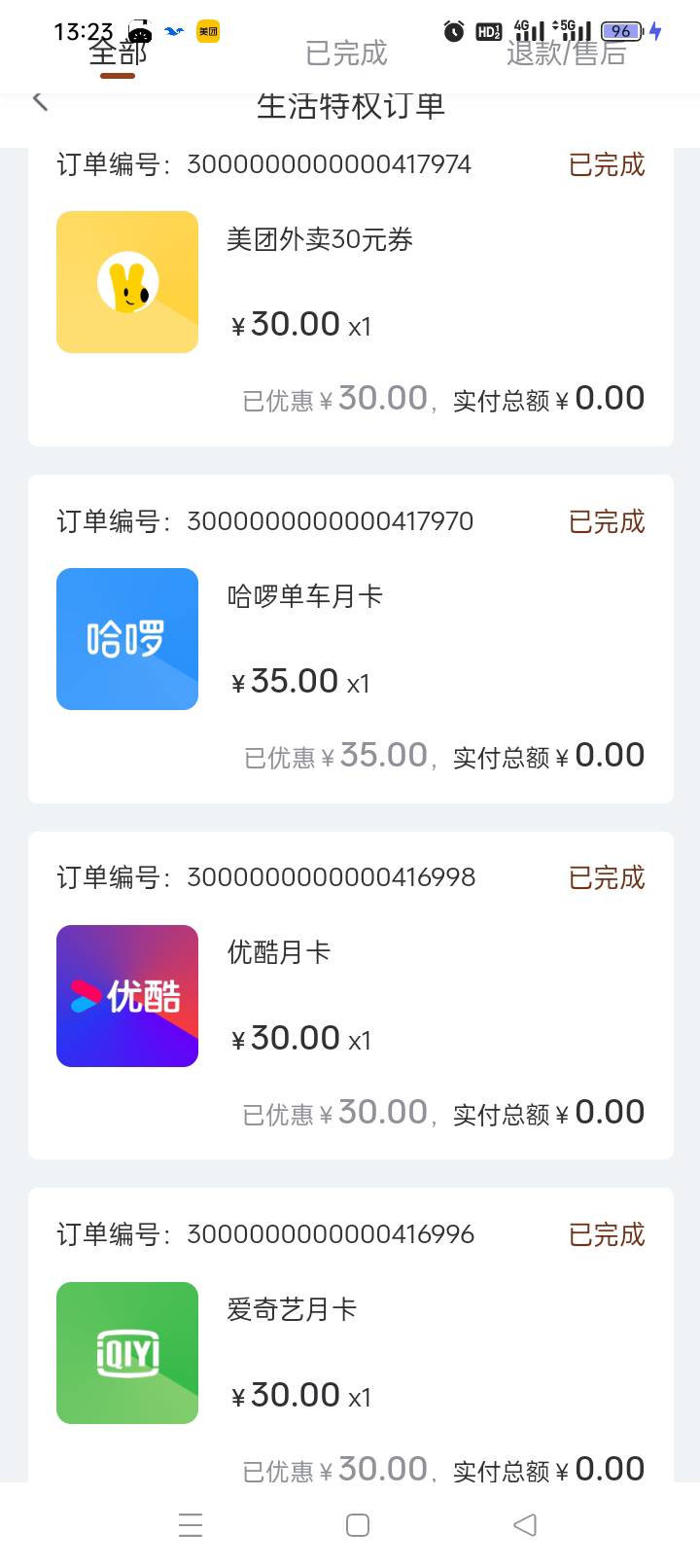Screen dimensions: 700x1568
Task: Tap the system home button
Action: [x=358, y=1525]
